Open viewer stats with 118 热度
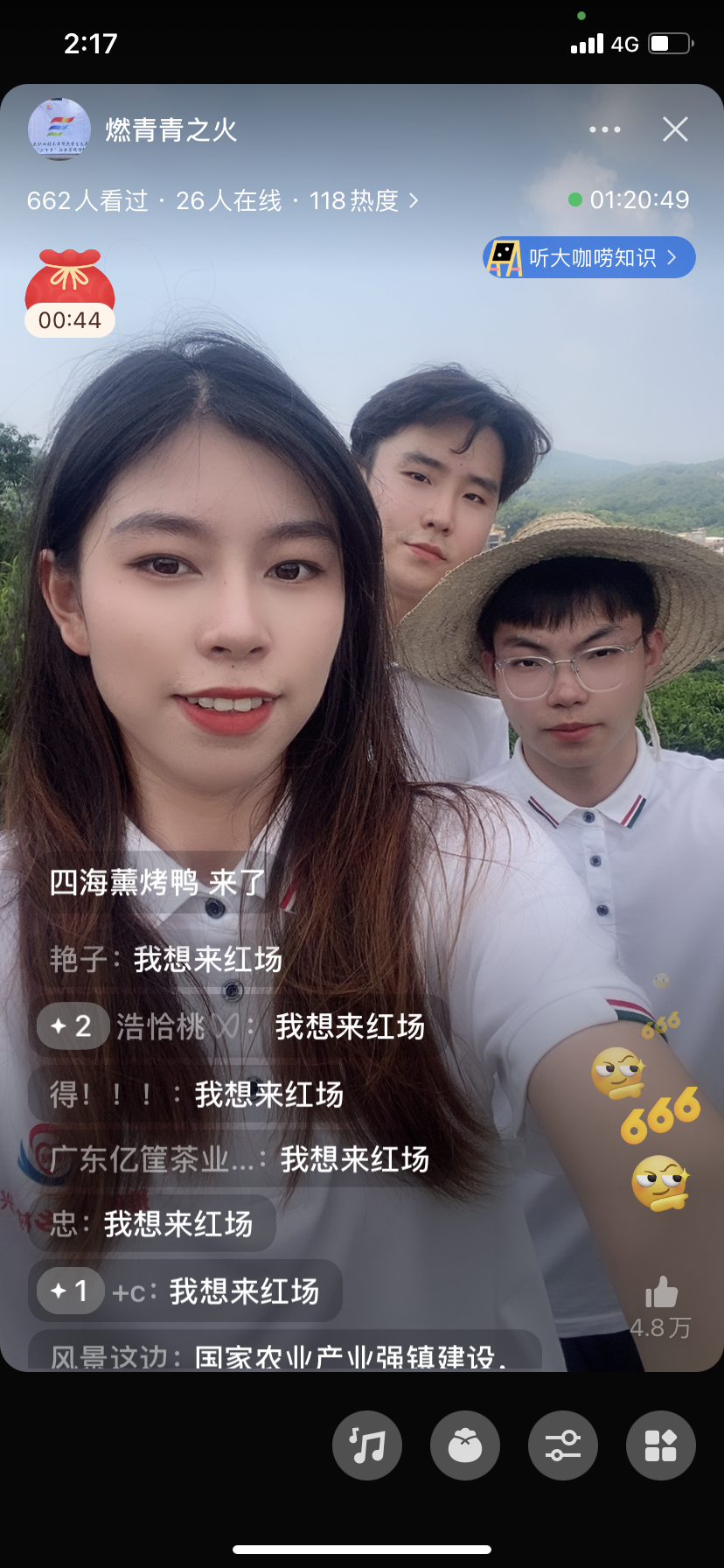The image size is (724, 1568). point(223,201)
